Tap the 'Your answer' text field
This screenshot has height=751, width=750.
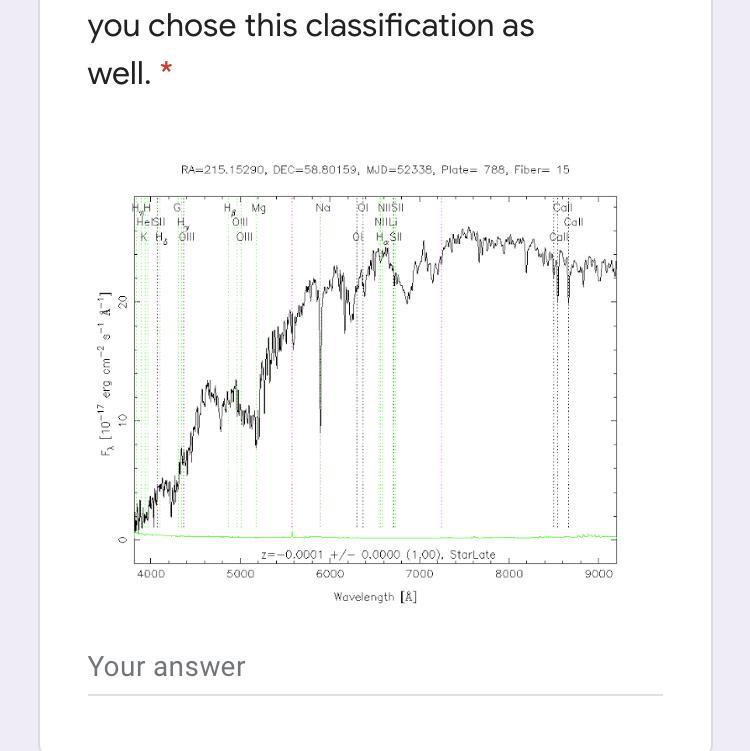[374, 667]
